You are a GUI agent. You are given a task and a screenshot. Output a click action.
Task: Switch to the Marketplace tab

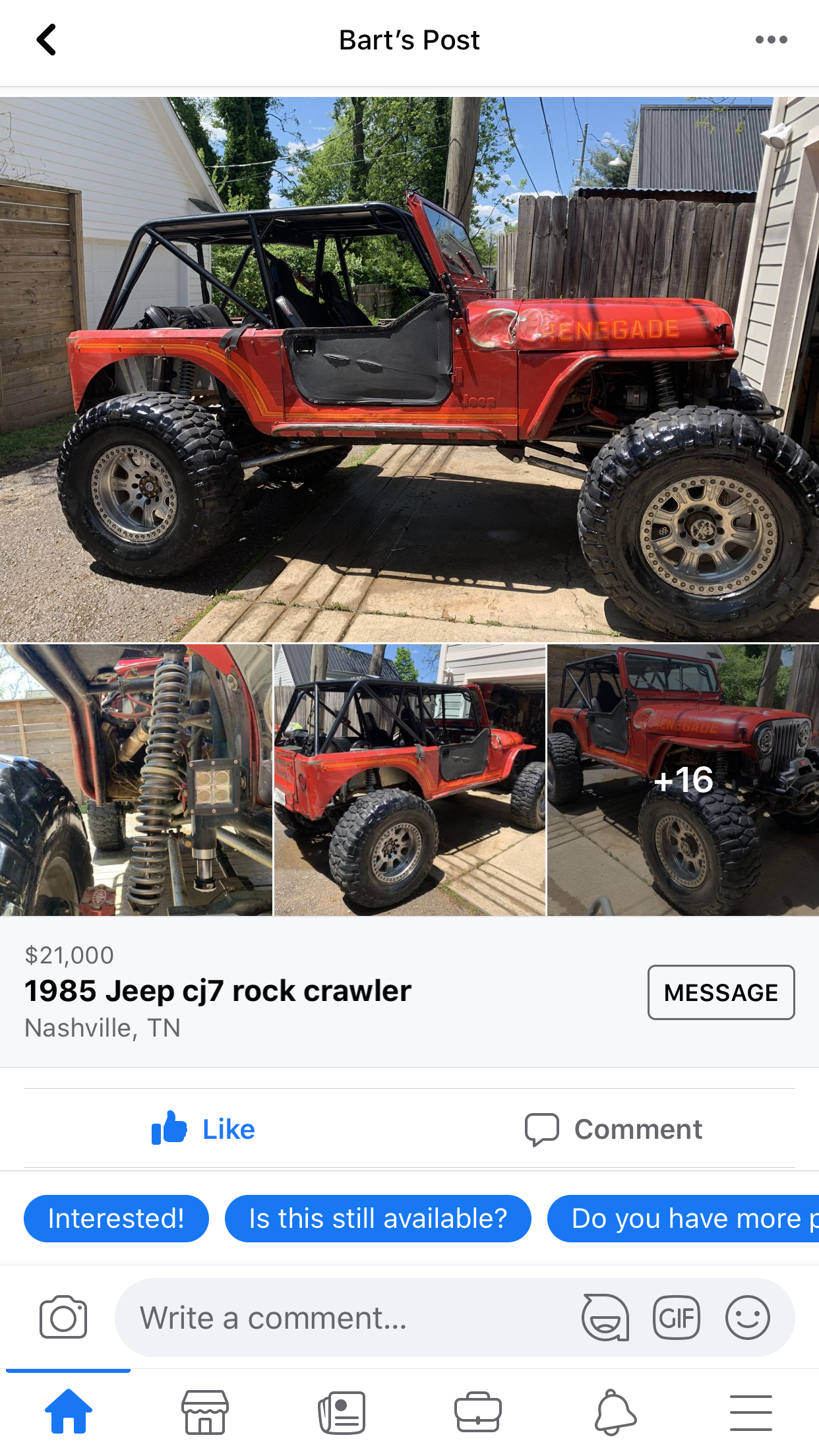(x=205, y=1412)
